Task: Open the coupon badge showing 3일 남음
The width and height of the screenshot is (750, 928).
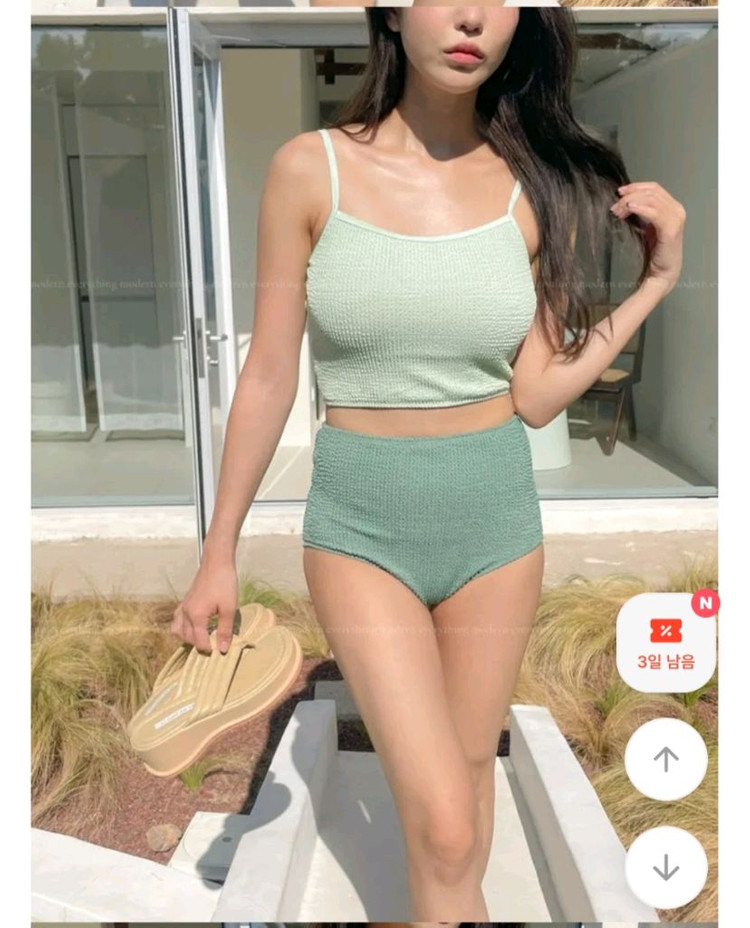Action: [665, 642]
